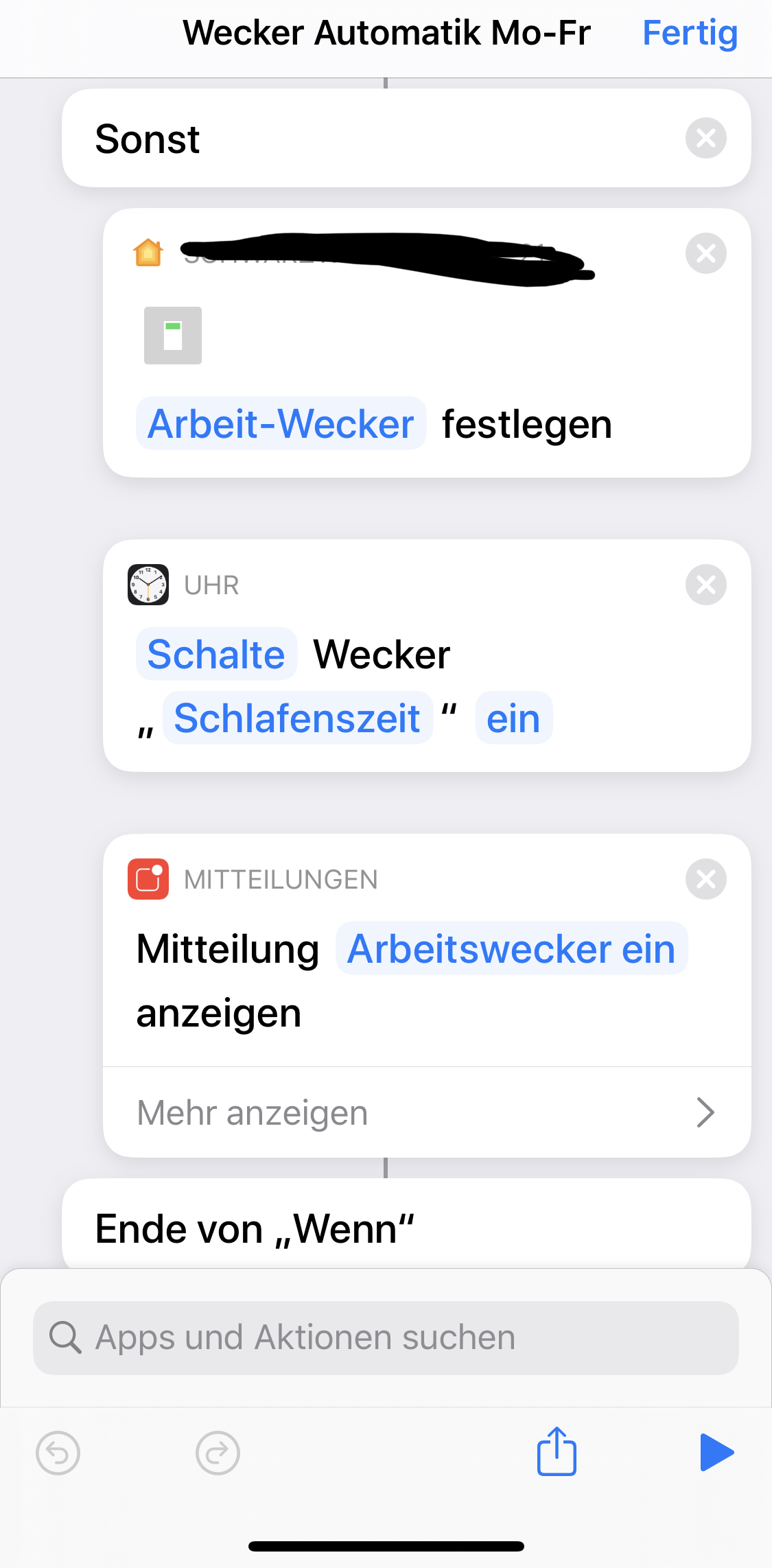
Task: Redo the last undone change
Action: tap(218, 1453)
